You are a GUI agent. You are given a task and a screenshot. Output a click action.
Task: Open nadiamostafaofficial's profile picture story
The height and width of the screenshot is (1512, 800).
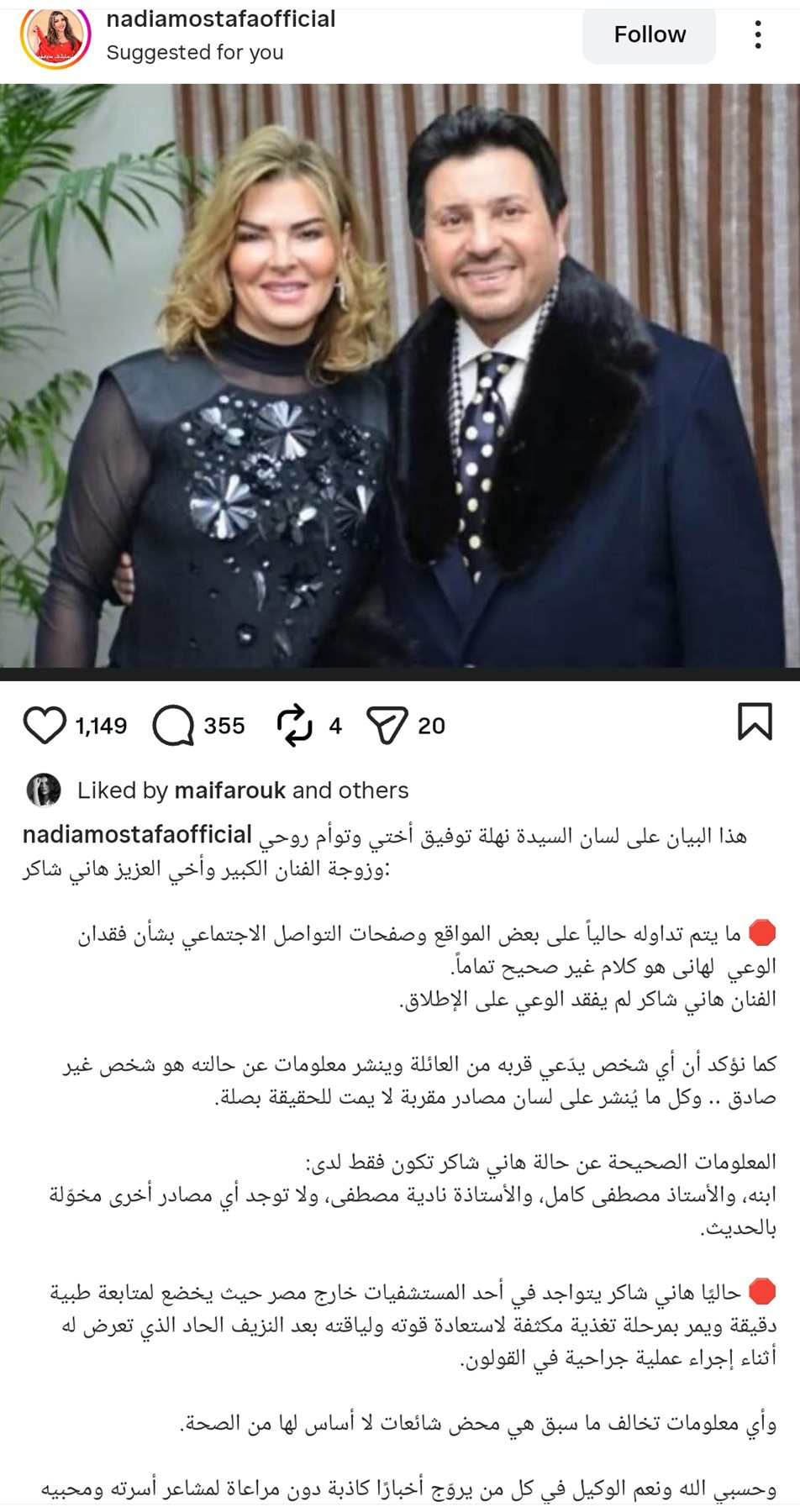click(x=55, y=38)
